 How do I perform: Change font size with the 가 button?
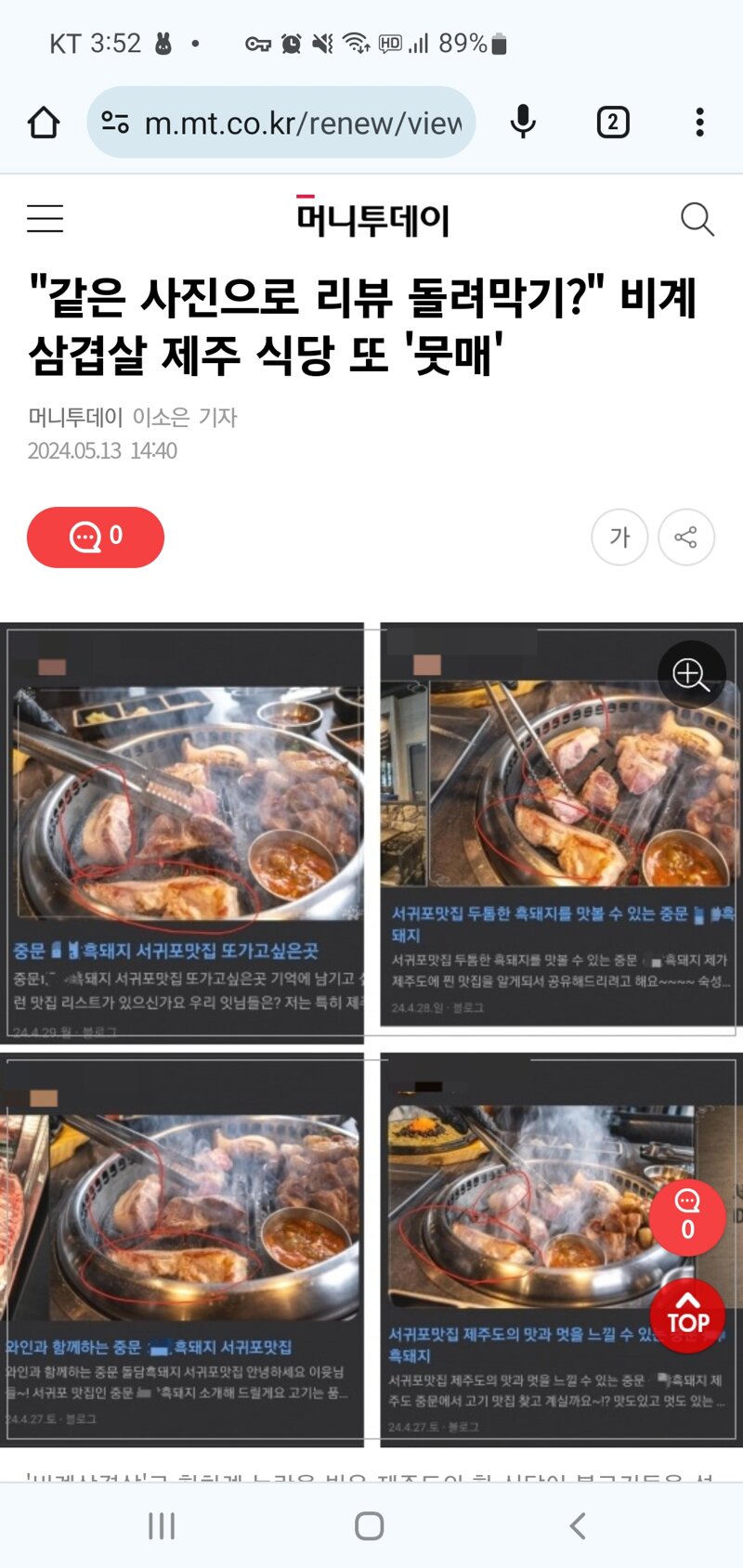point(619,537)
